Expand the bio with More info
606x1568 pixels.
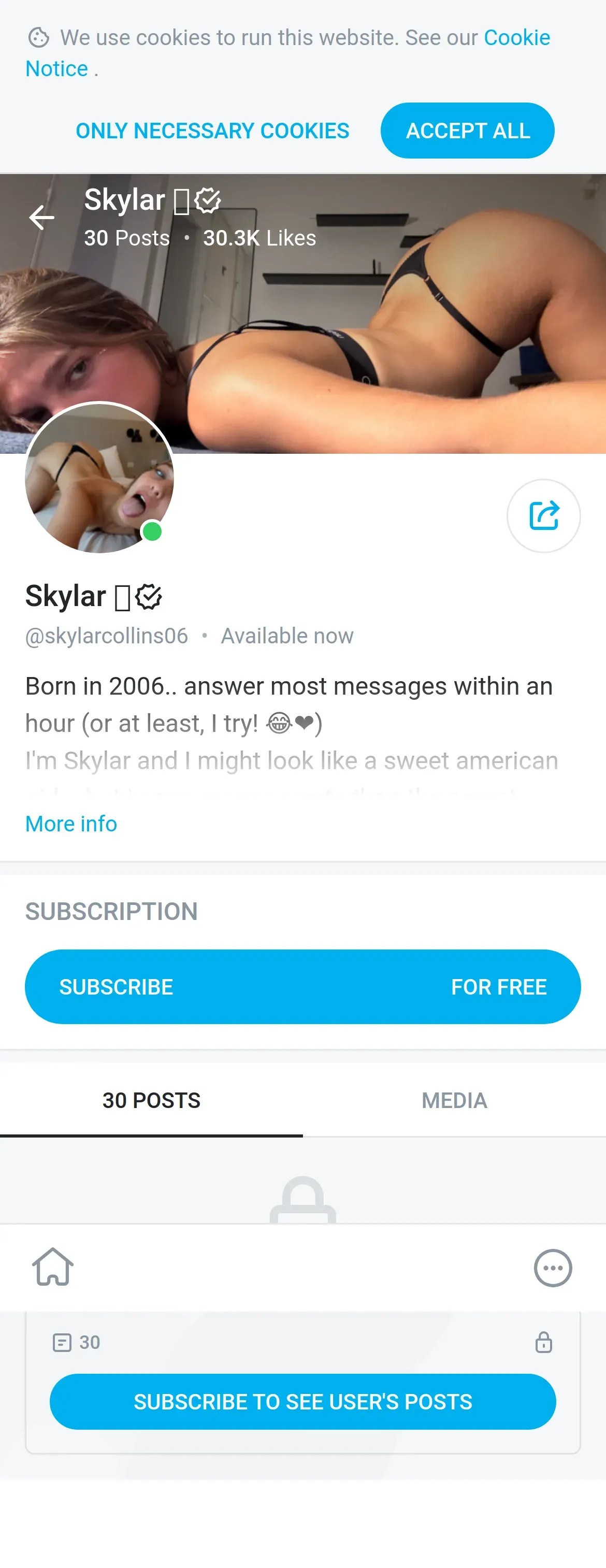[71, 824]
